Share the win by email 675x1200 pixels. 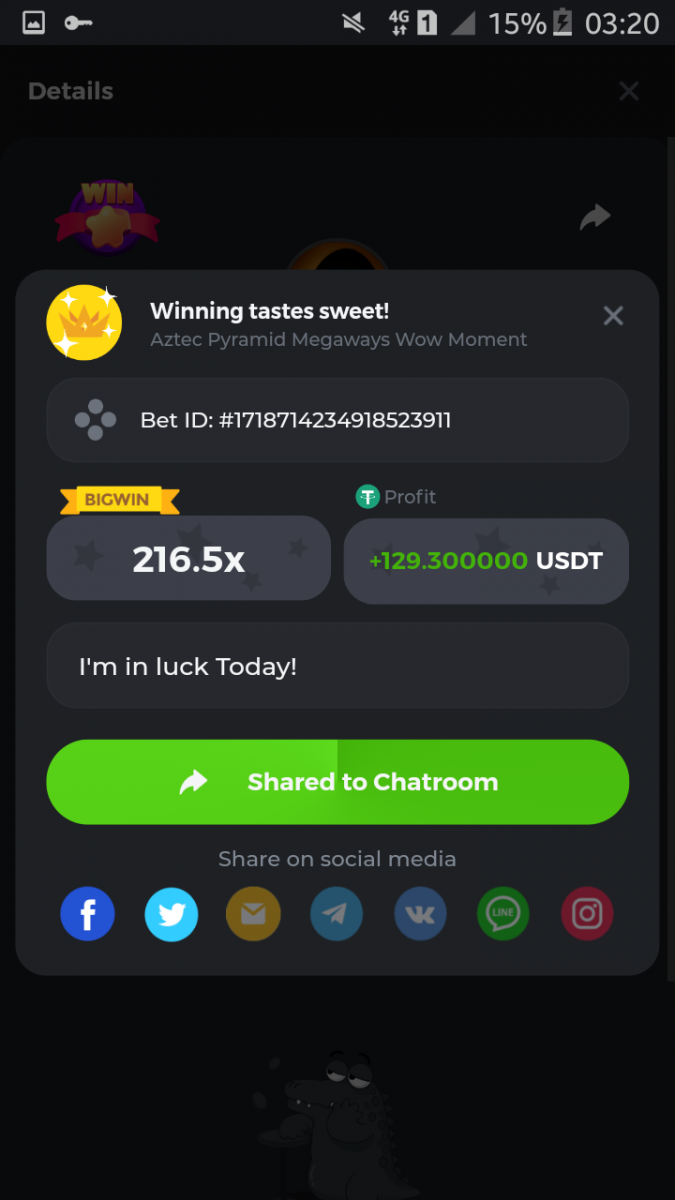click(253, 914)
